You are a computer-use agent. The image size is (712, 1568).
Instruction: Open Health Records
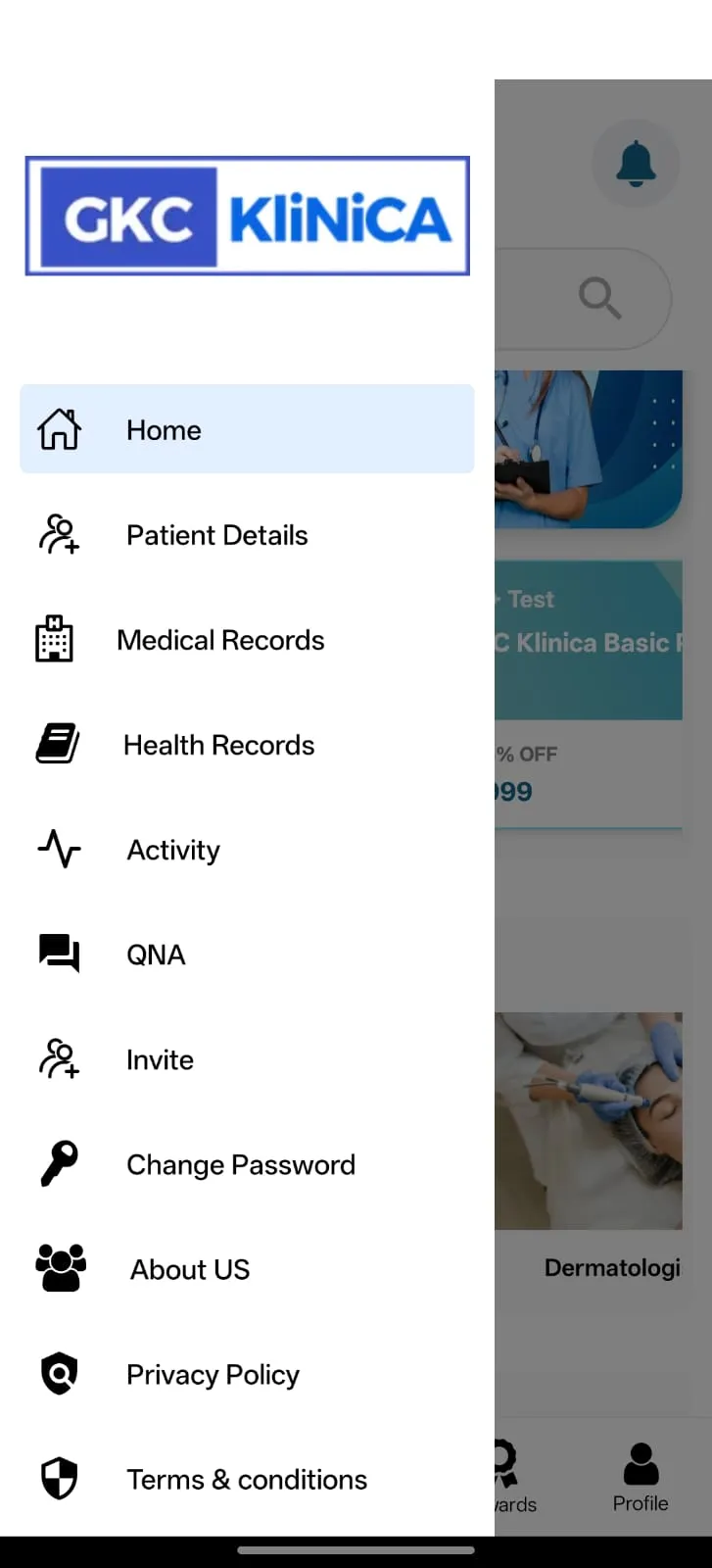(x=218, y=745)
